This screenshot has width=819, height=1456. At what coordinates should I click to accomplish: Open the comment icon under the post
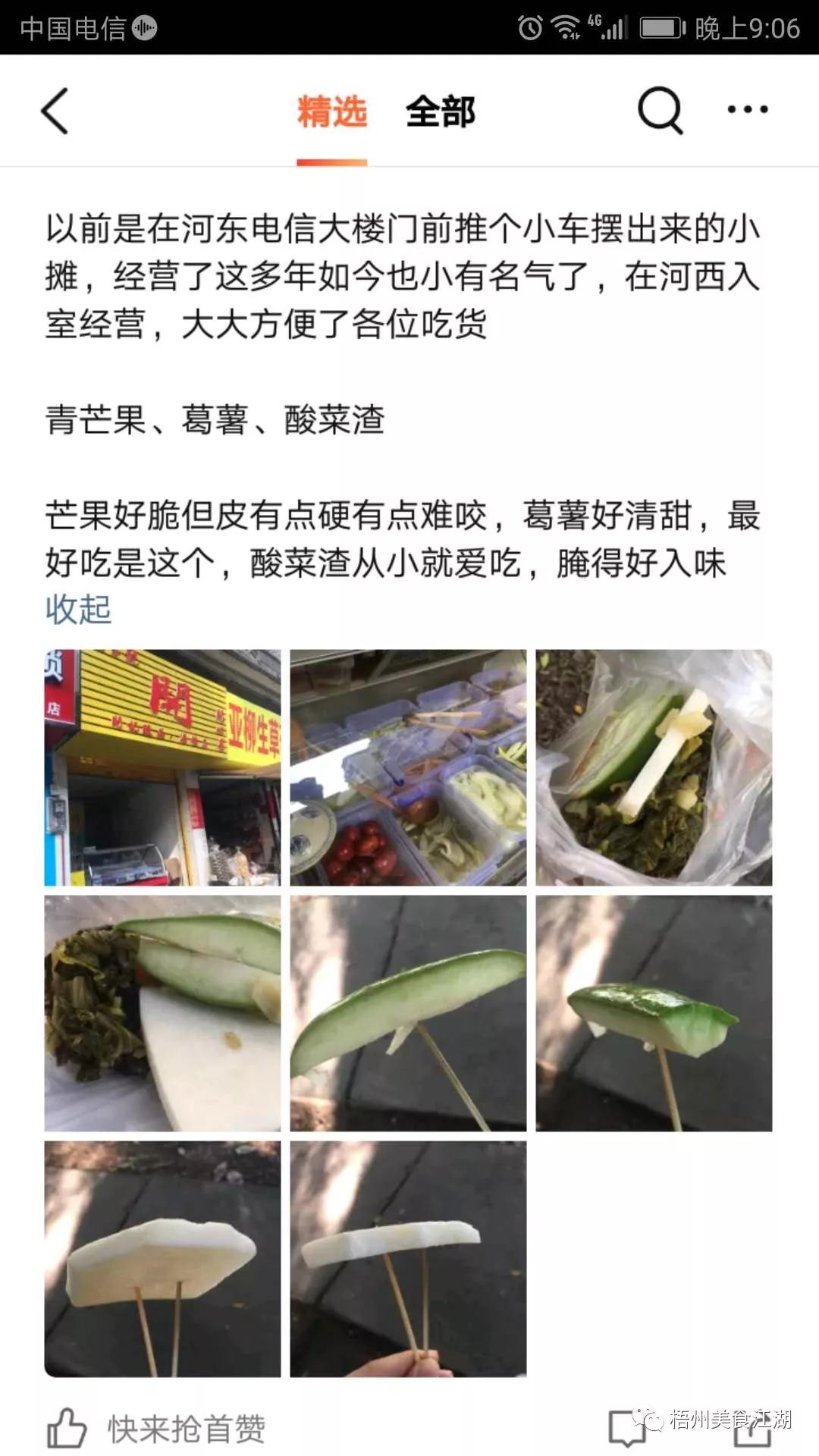pos(628,1428)
